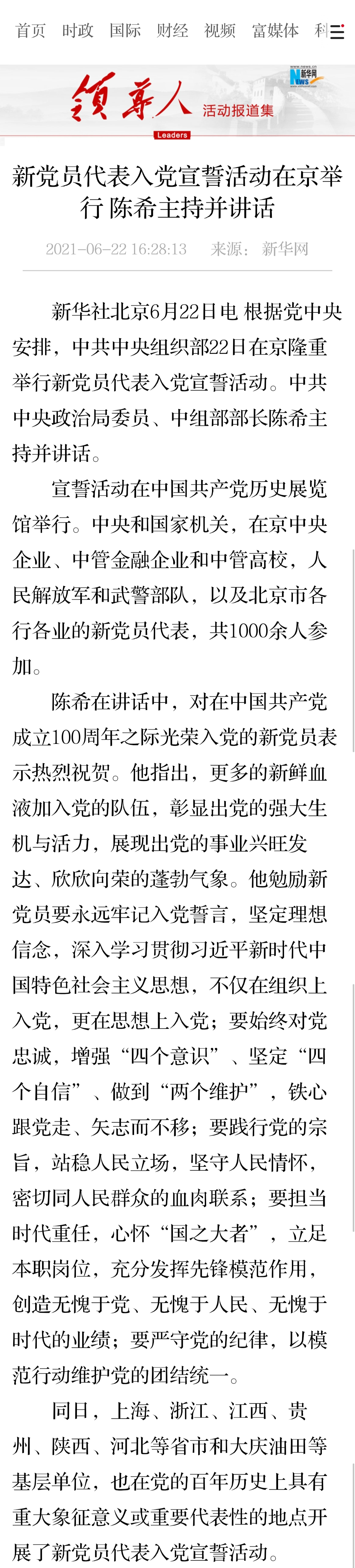Open the 国际 section
Image resolution: width=355 pixels, height=1568 pixels.
point(126,31)
